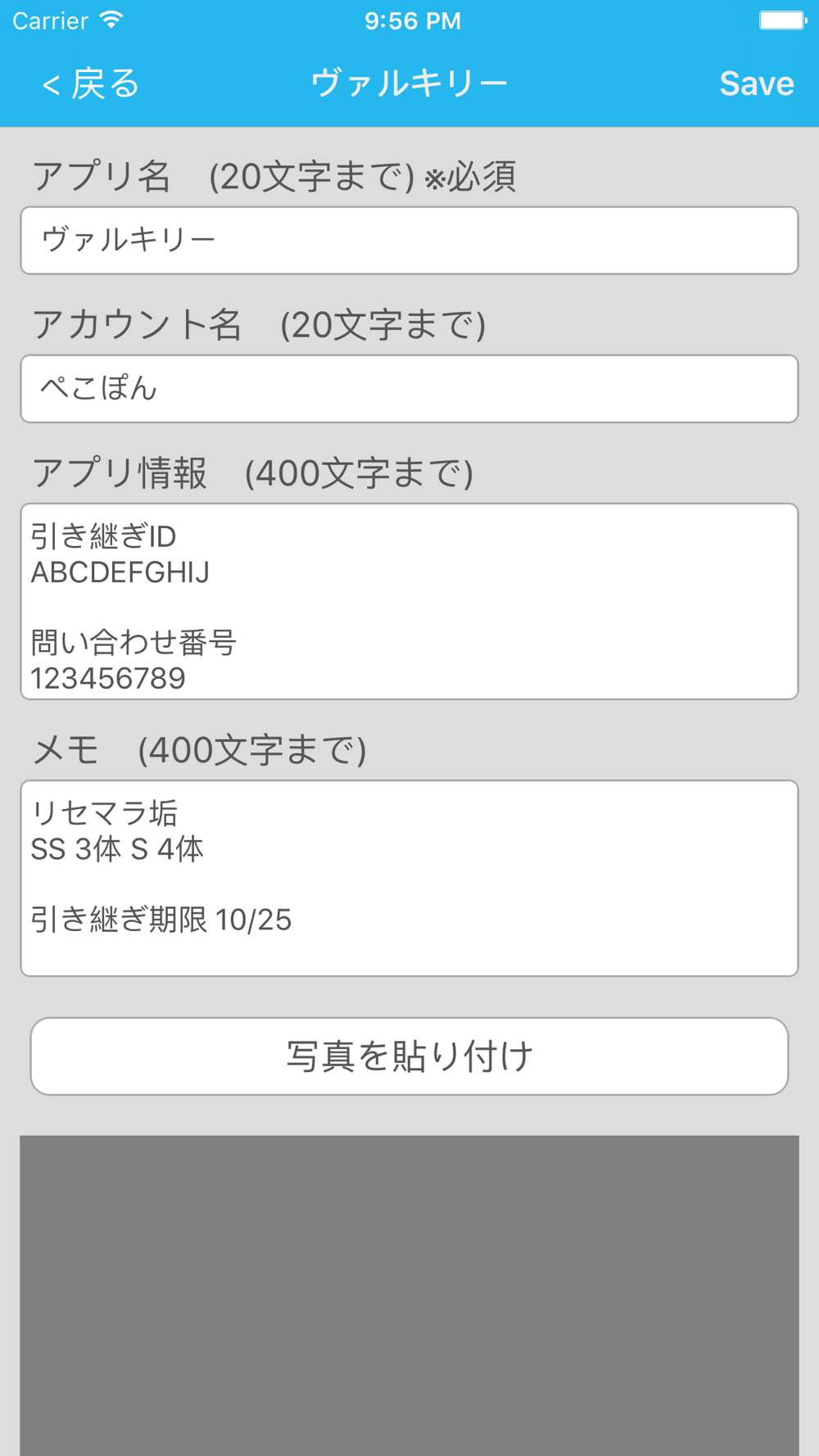The width and height of the screenshot is (819, 1456).
Task: Focus the メモ text area
Action: (409, 878)
